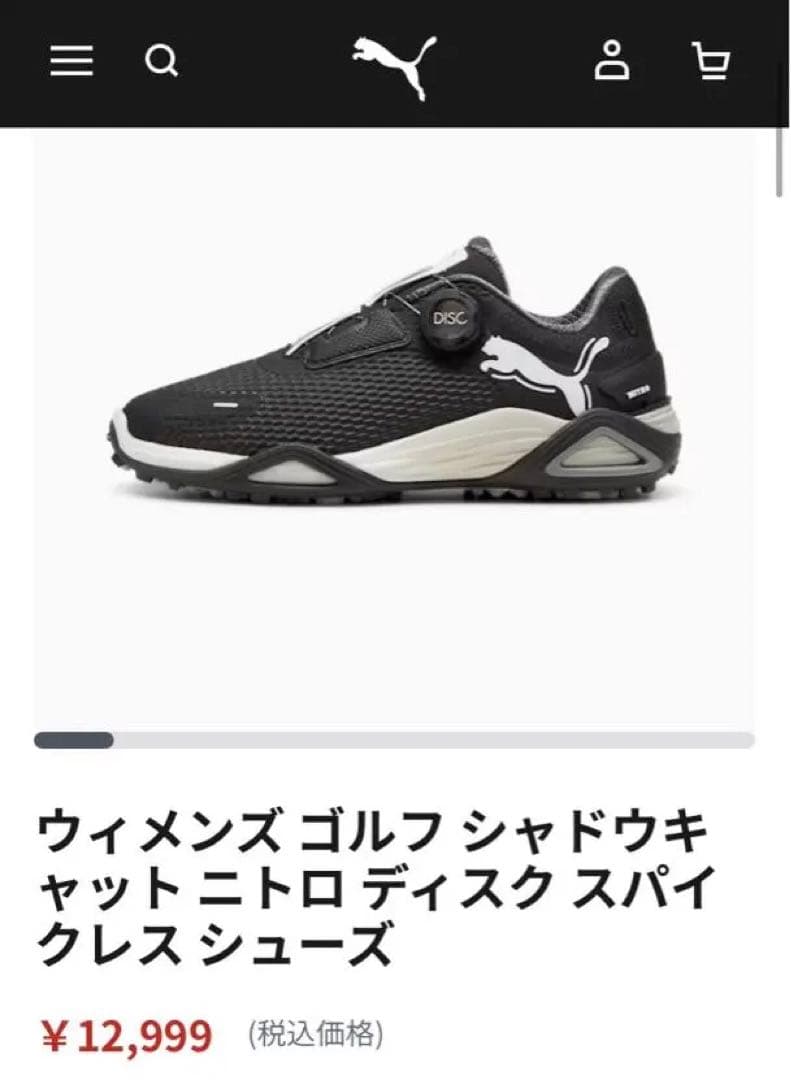Viewport: 791px width, 1080px height.
Task: View the shopping cart
Action: point(711,62)
